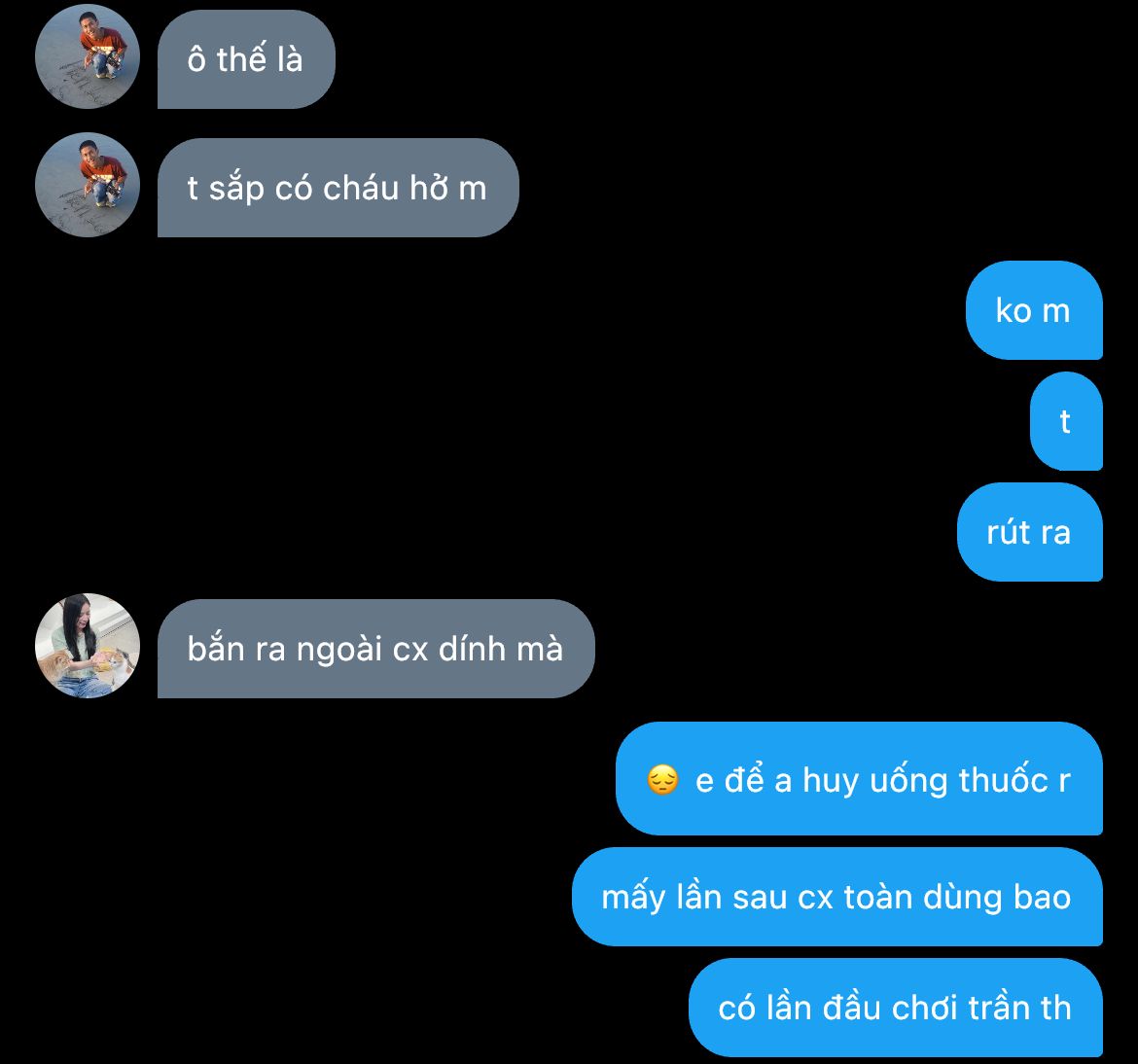Open avatar next to "t sắp có cháu hở m"
This screenshot has height=1064, width=1138.
pos(88,185)
